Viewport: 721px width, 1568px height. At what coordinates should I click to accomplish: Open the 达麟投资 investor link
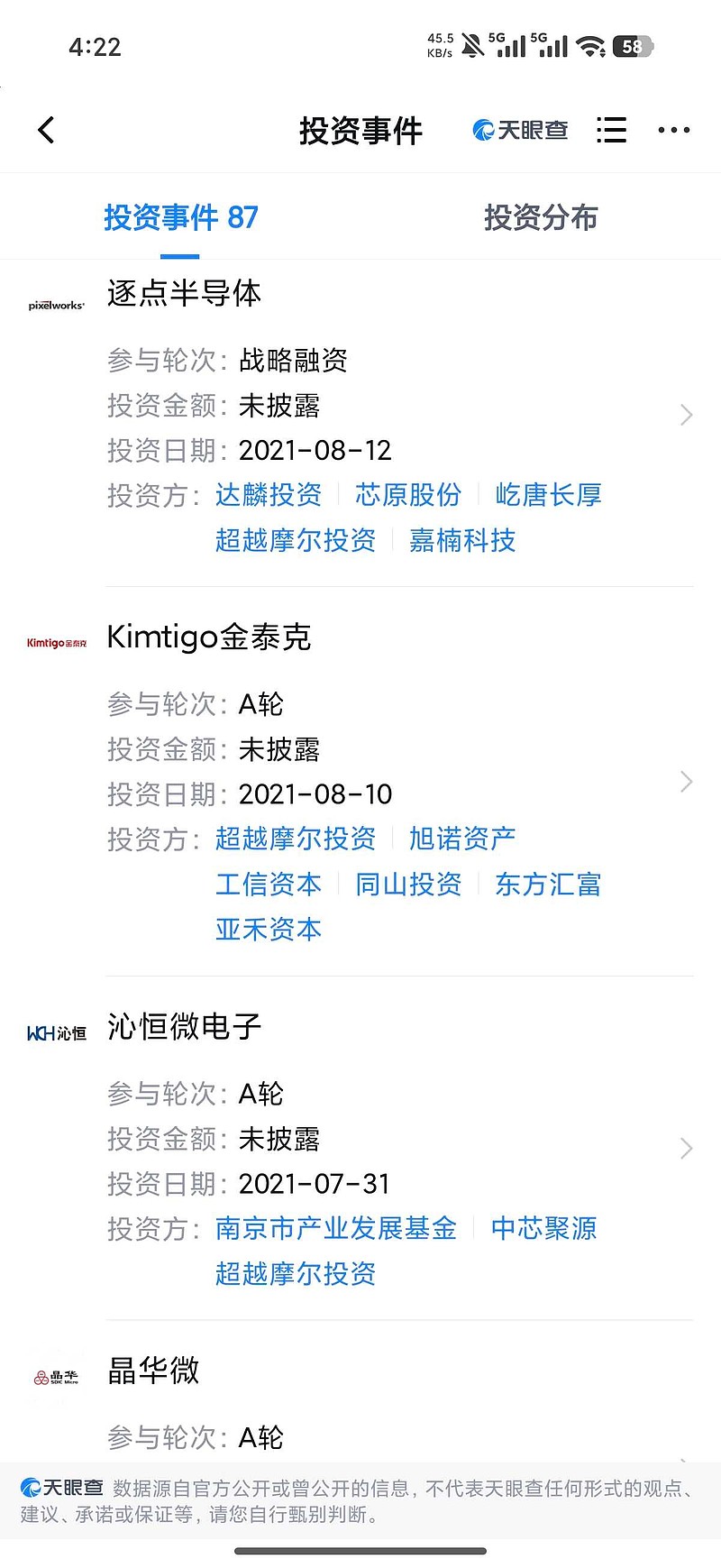(268, 495)
